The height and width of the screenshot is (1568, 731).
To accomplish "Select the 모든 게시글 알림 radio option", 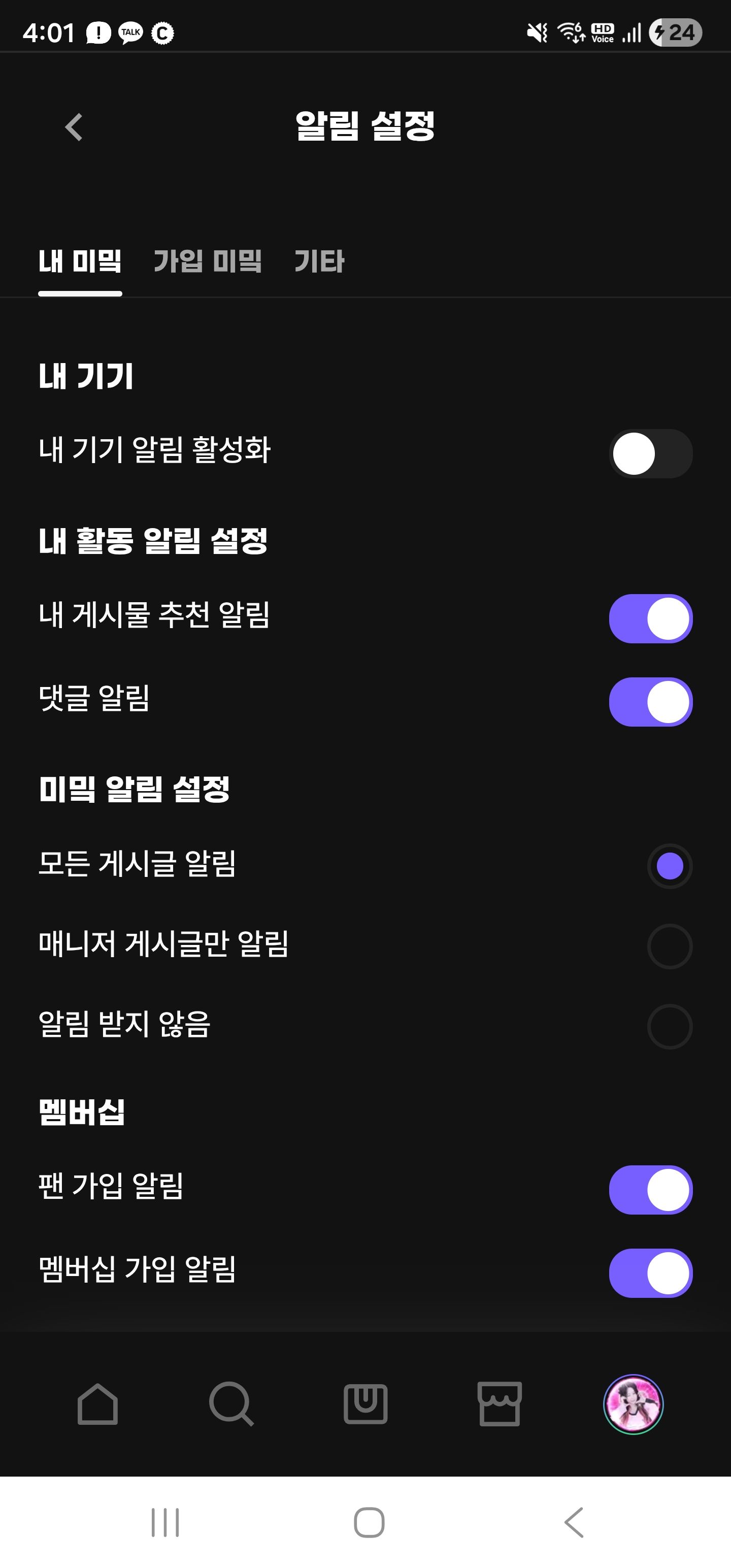I will tap(670, 866).
